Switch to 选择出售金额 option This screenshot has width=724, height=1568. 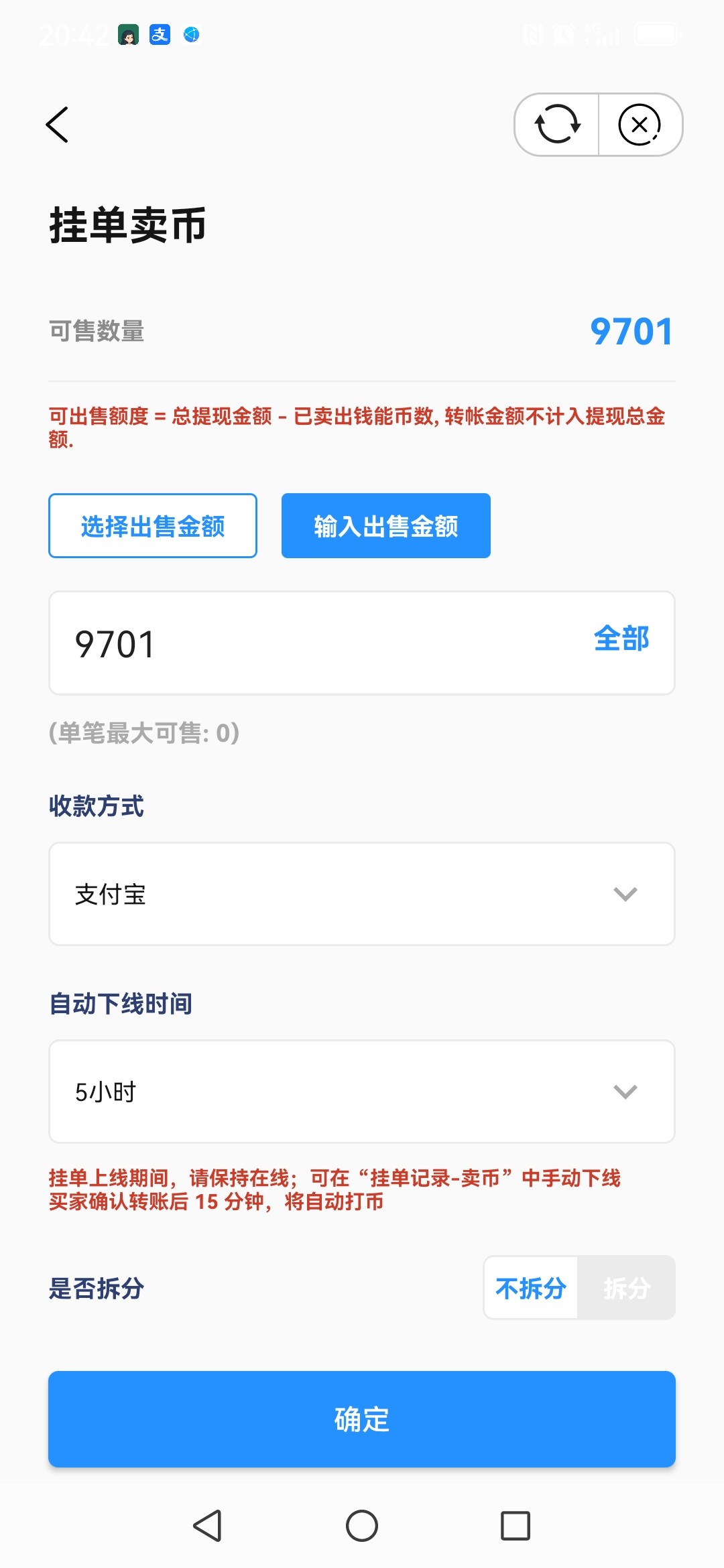(x=153, y=526)
